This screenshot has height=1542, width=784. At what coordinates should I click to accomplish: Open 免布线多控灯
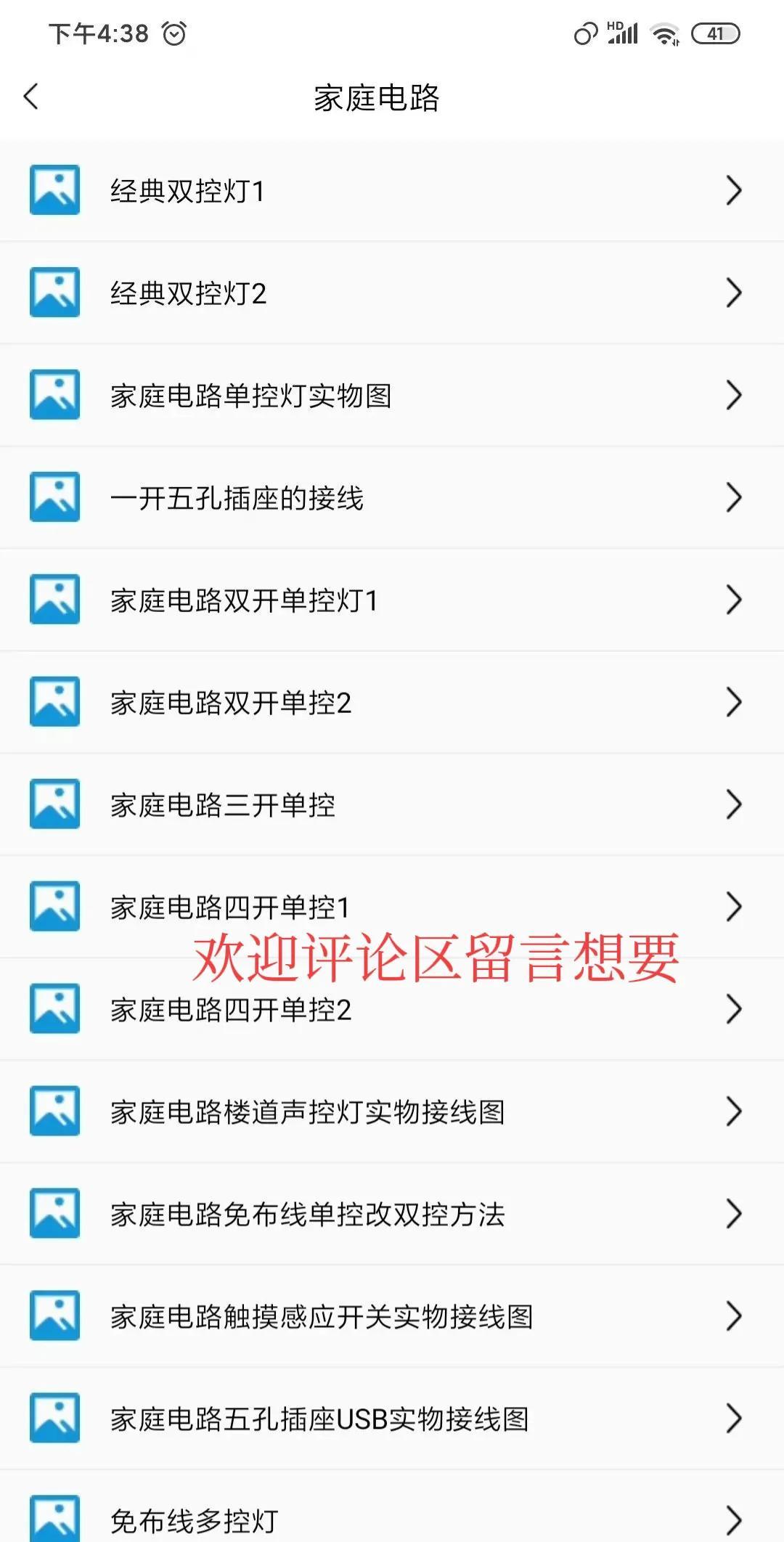point(392,1507)
